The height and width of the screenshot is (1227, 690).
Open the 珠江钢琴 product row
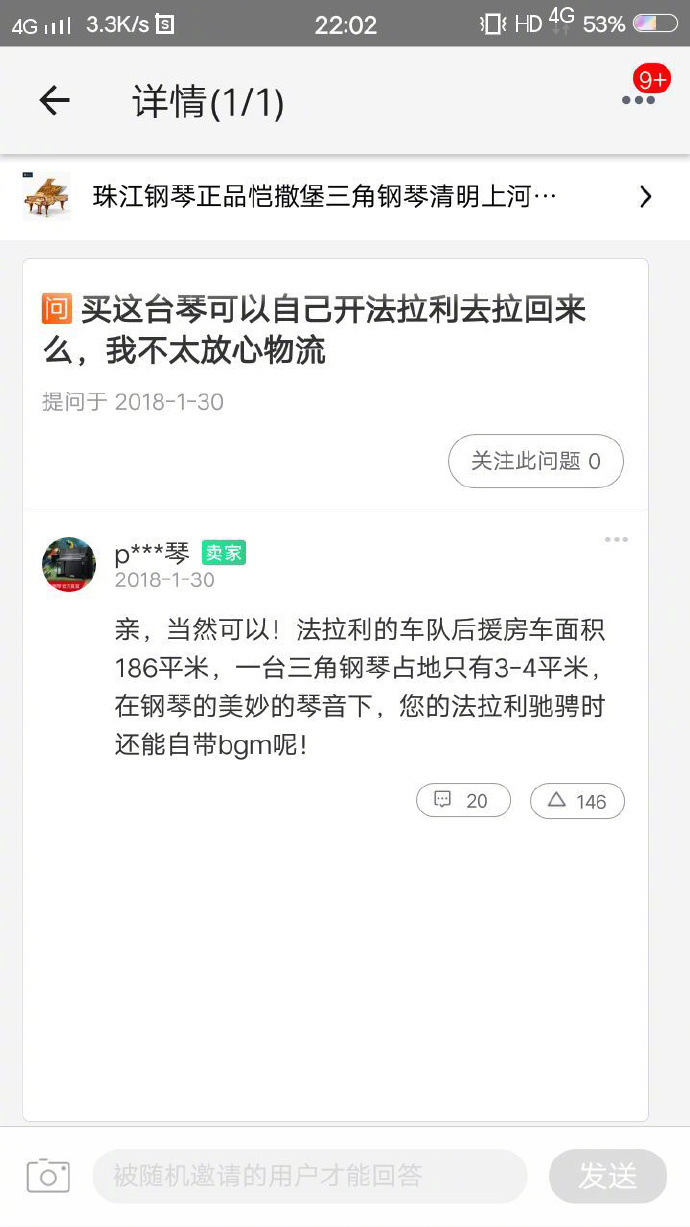click(x=345, y=197)
